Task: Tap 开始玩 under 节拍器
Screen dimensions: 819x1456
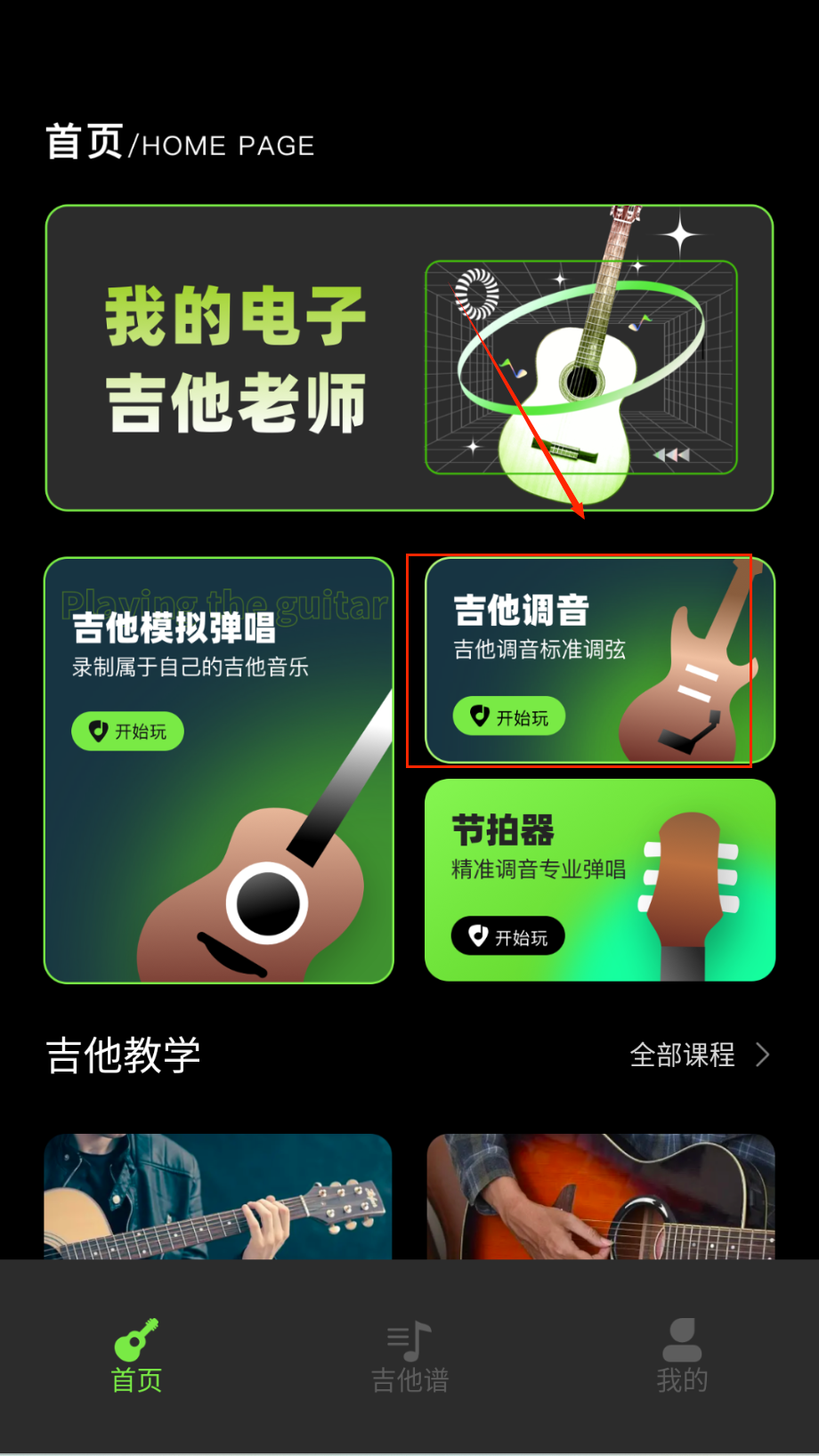Action: point(507,936)
